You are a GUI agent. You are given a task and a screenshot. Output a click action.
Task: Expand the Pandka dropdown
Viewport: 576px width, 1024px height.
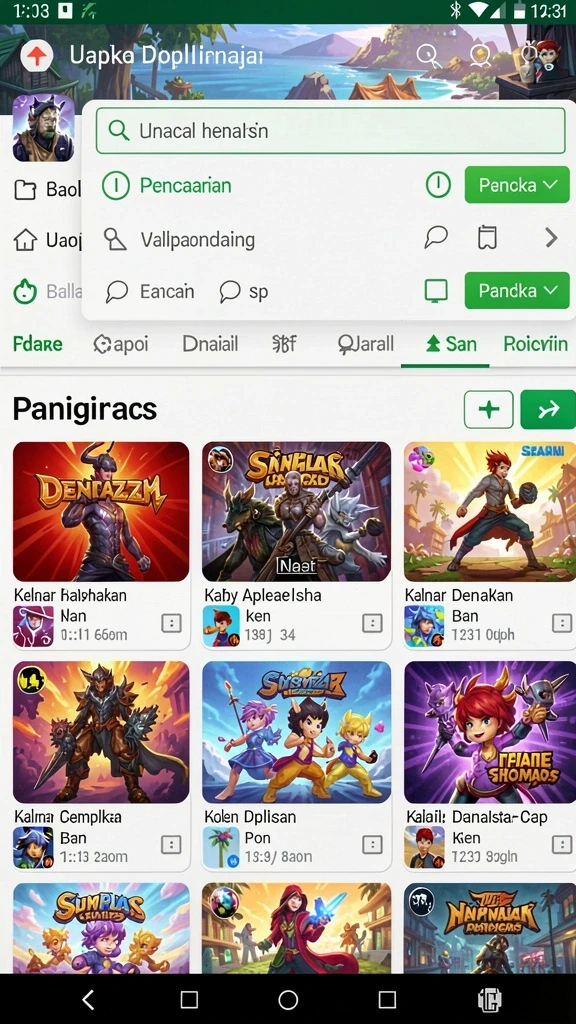point(517,291)
